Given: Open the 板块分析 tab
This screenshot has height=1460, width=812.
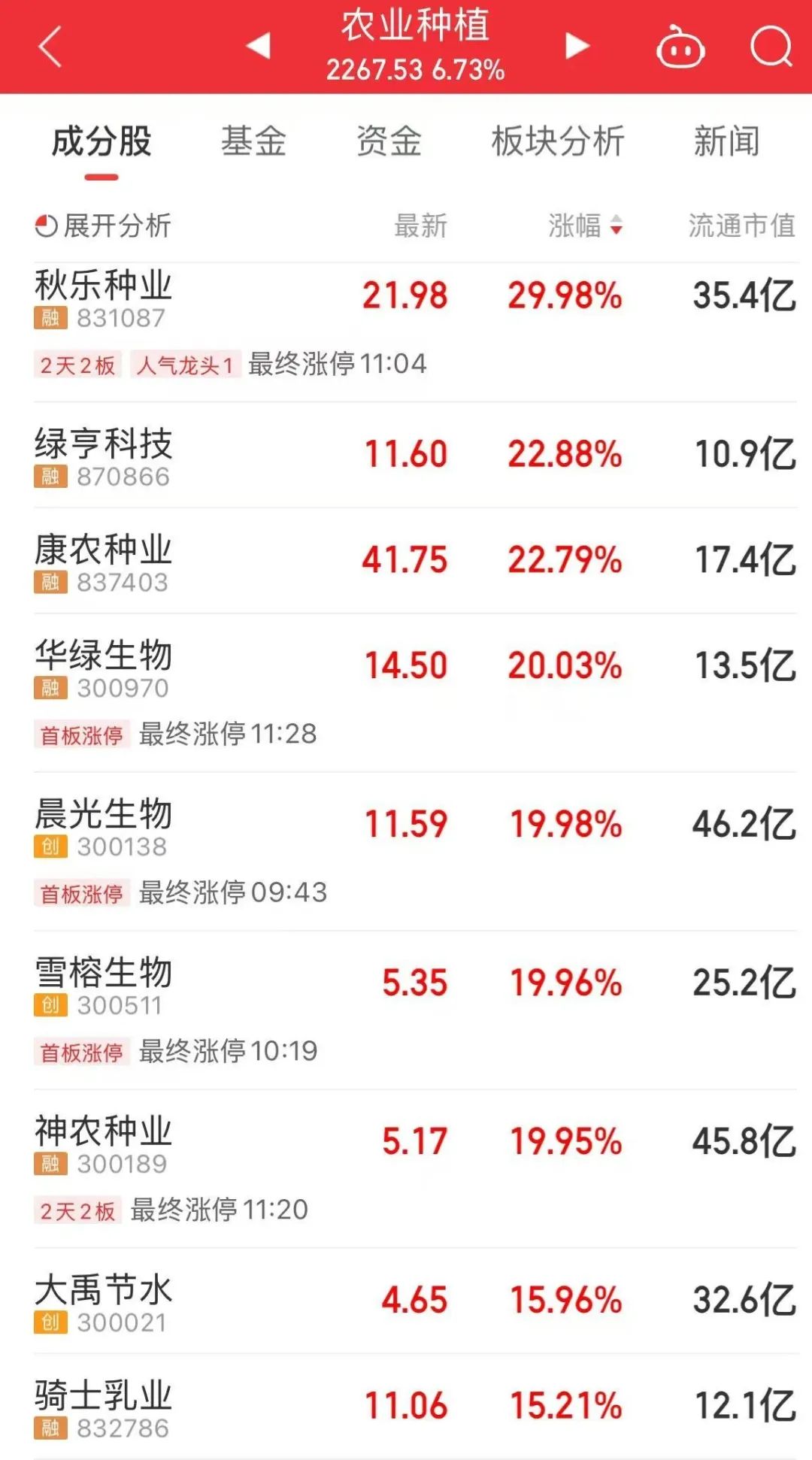Looking at the screenshot, I should coord(557,142).
